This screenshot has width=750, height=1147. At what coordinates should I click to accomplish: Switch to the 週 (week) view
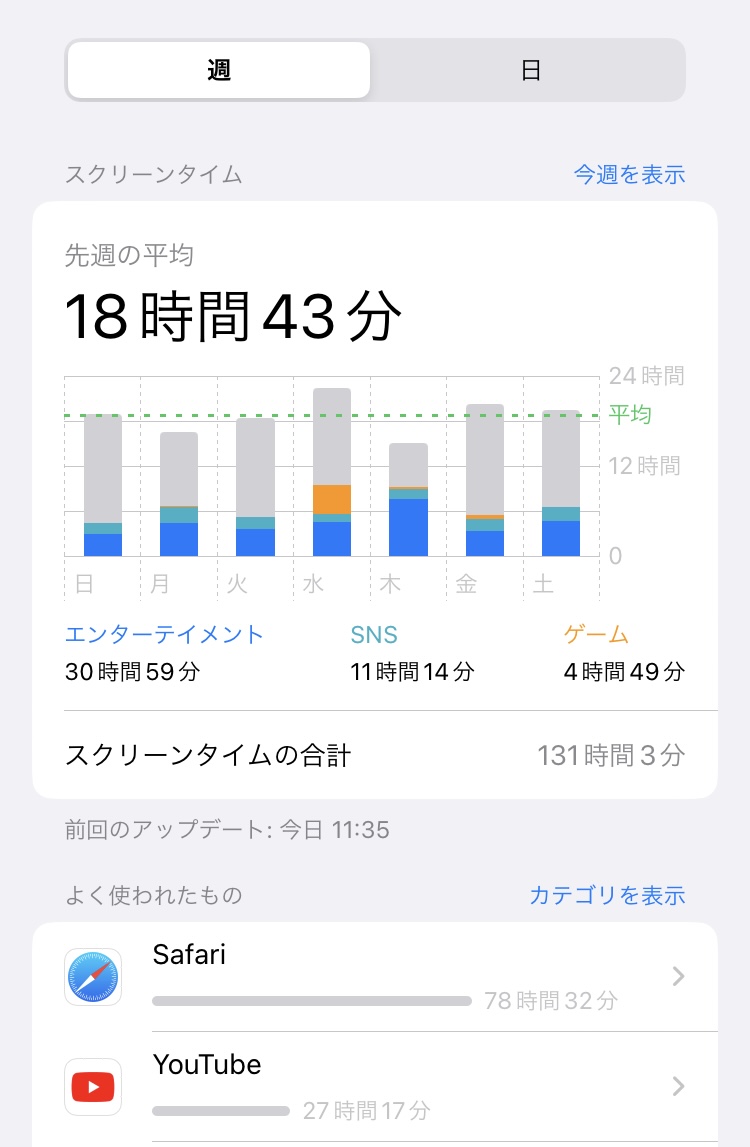click(x=219, y=70)
